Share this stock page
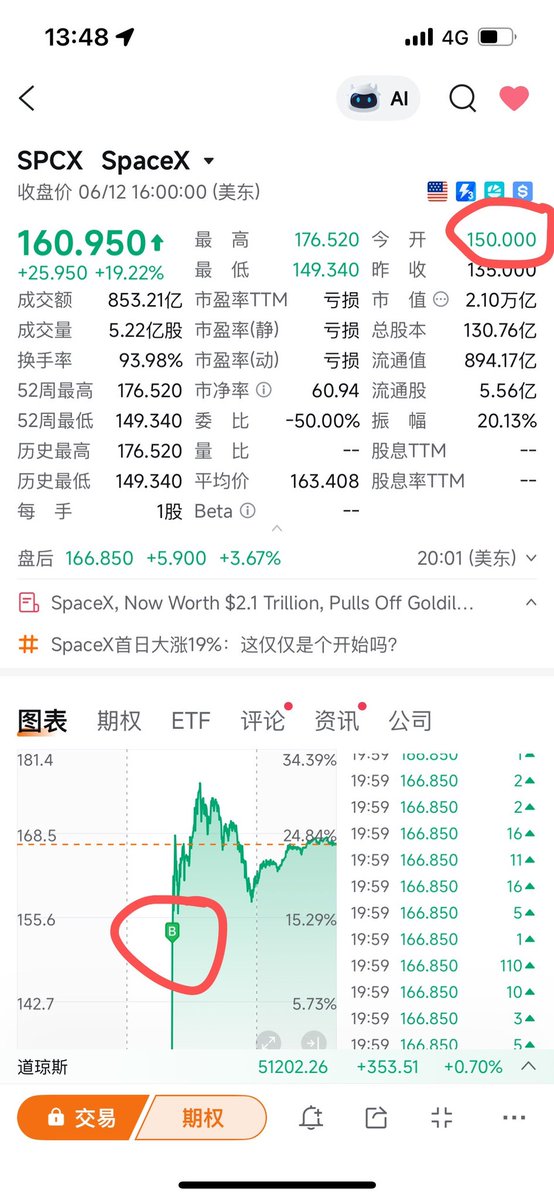The image size is (554, 1200). click(377, 1118)
